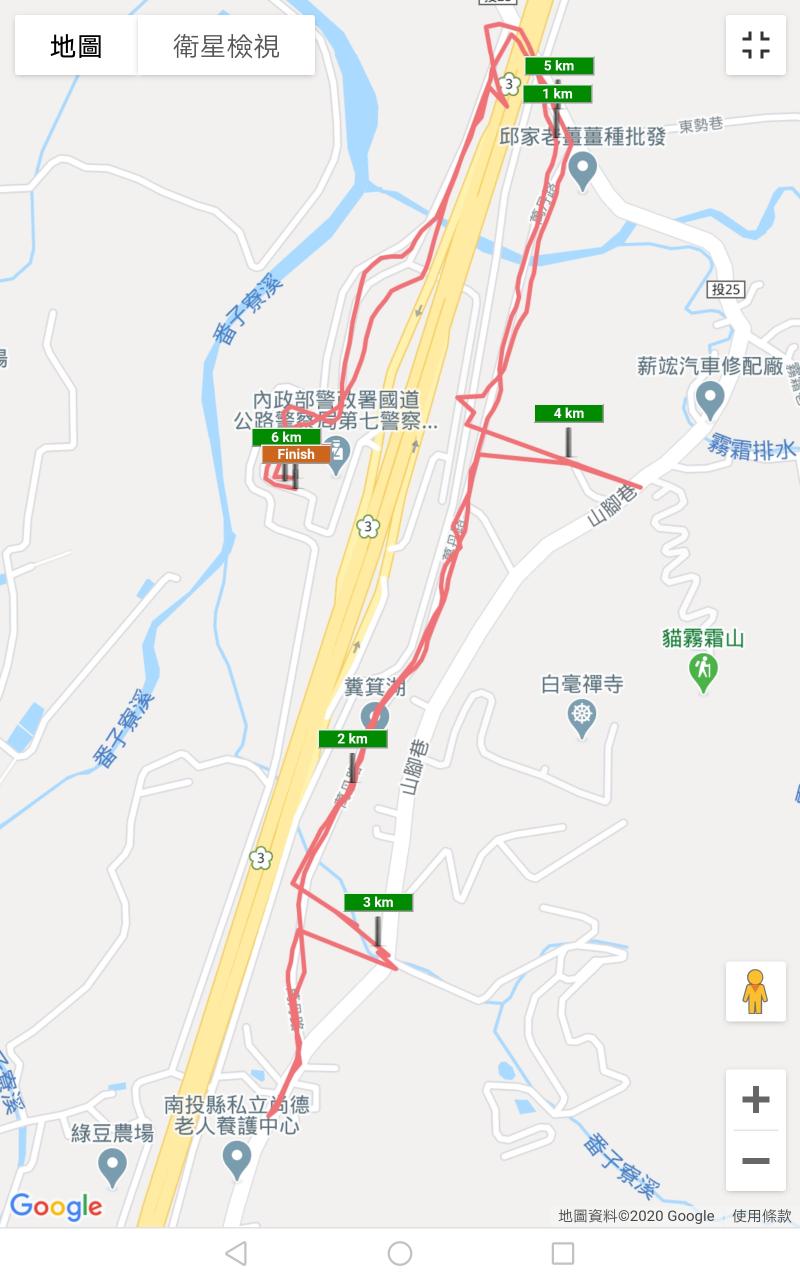Exit fullscreen map mode
Image resolution: width=800 pixels, height=1280 pixels.
(x=756, y=45)
